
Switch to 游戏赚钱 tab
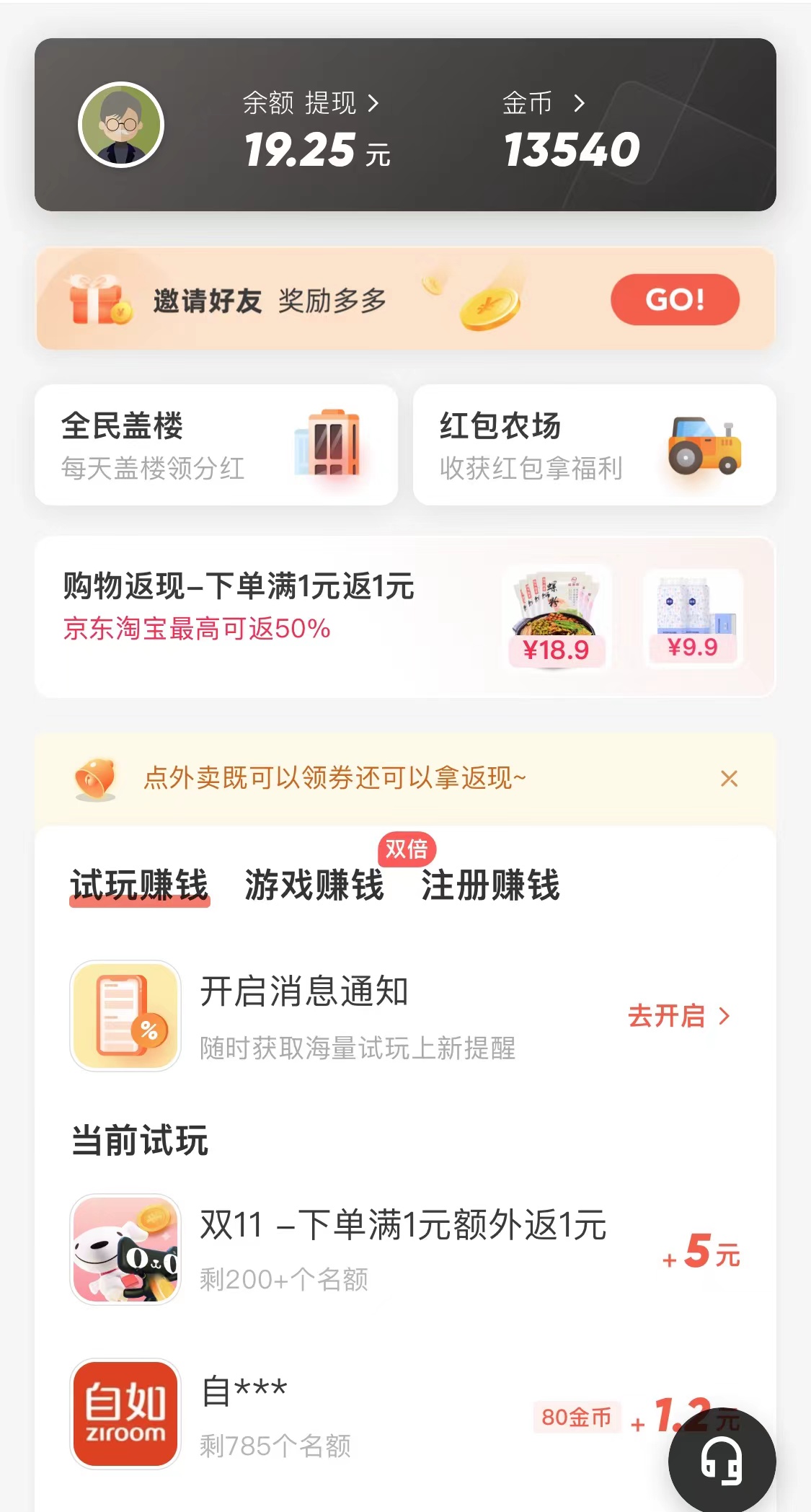click(314, 885)
